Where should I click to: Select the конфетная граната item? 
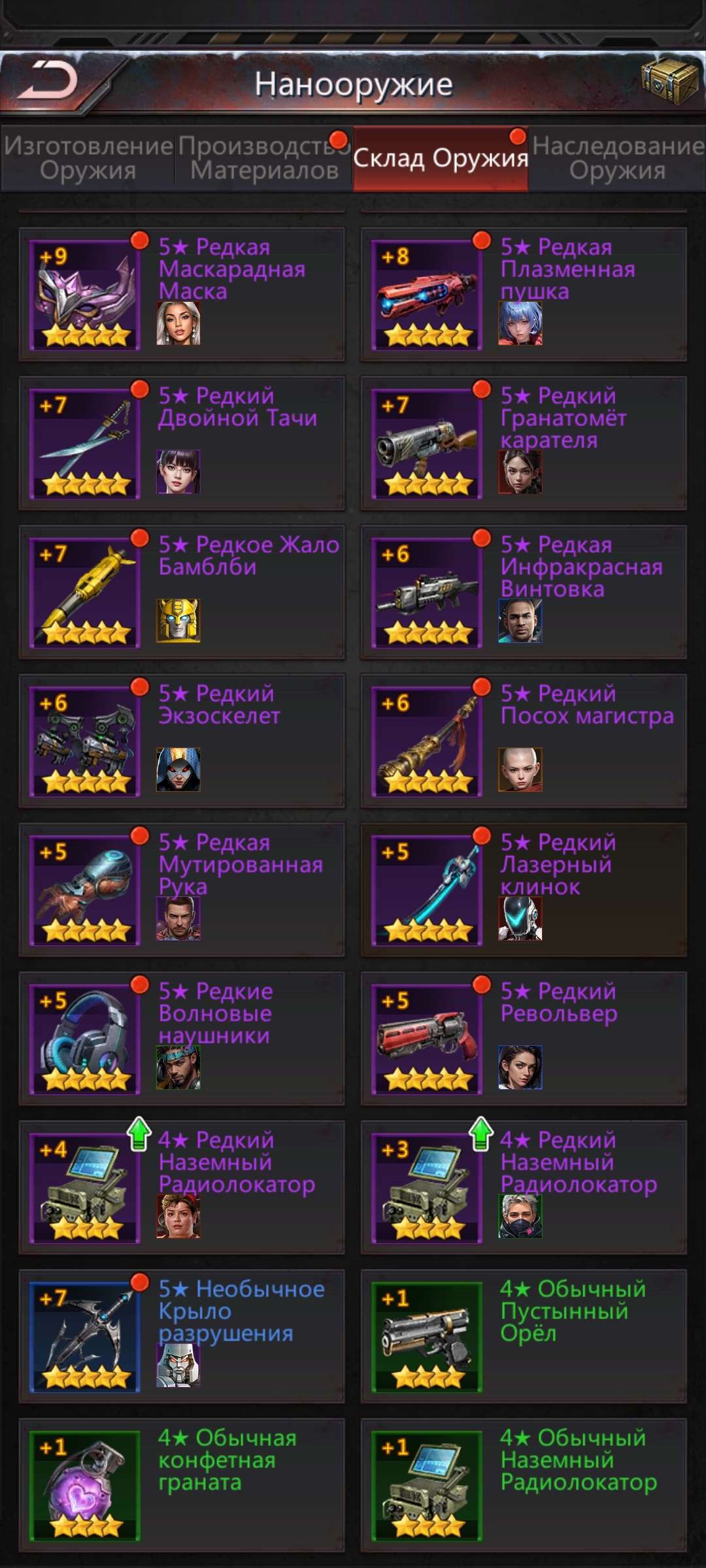(x=182, y=1486)
